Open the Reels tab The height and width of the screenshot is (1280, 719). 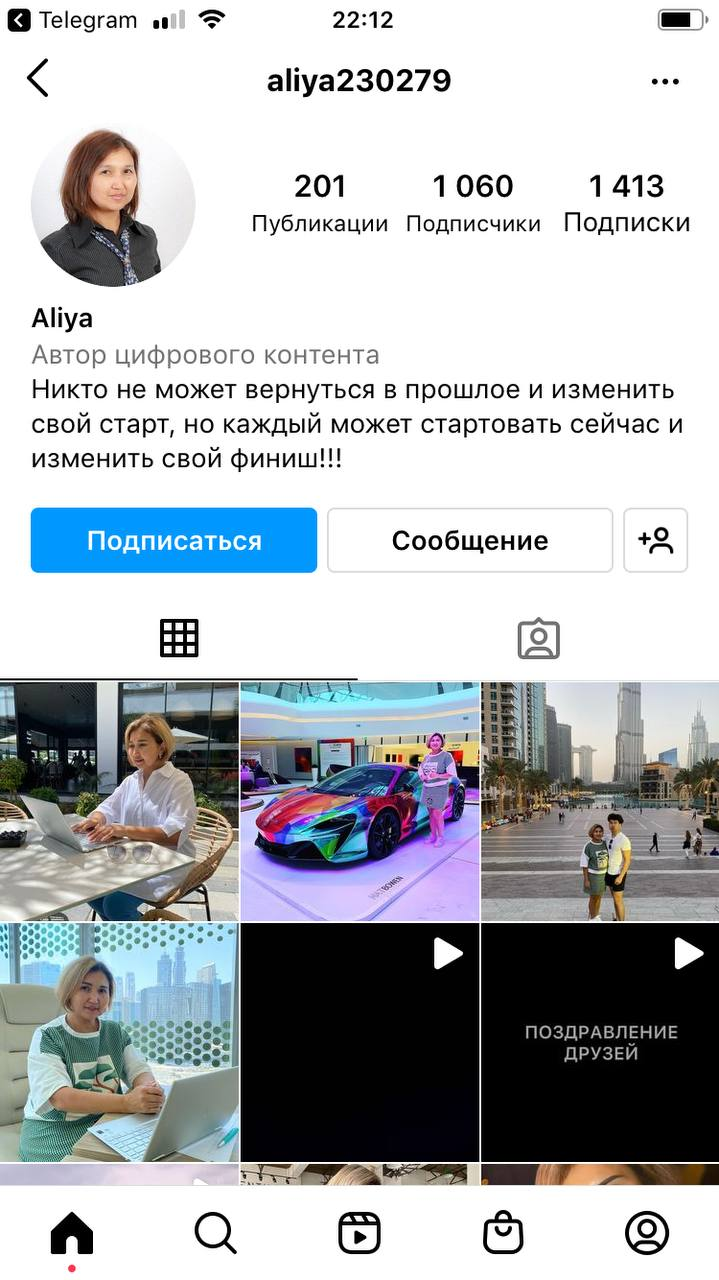(x=359, y=1234)
